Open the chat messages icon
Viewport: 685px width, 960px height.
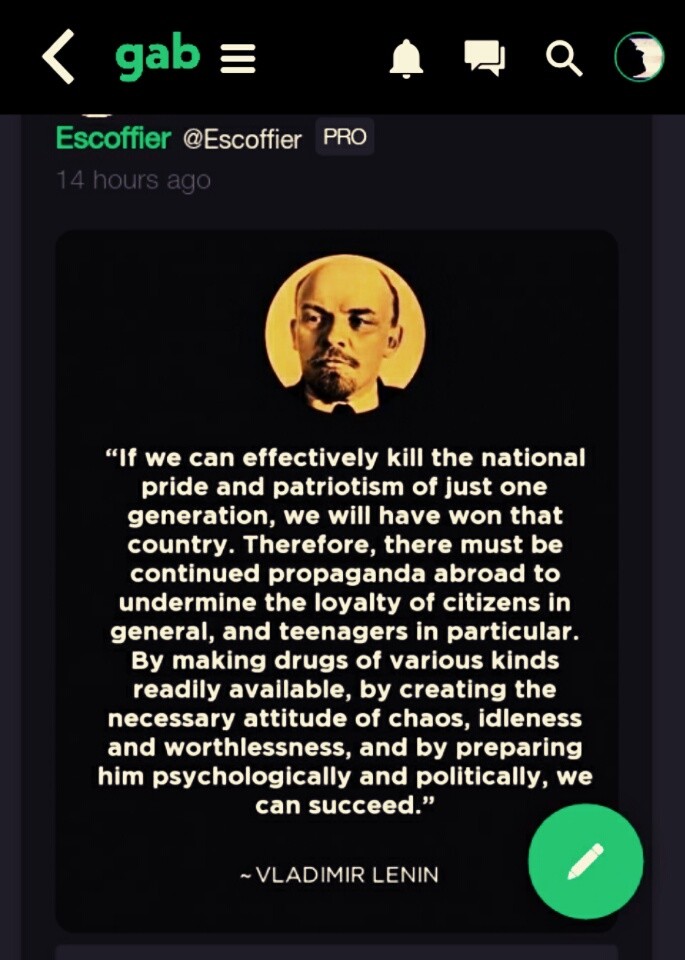pyautogui.click(x=485, y=58)
